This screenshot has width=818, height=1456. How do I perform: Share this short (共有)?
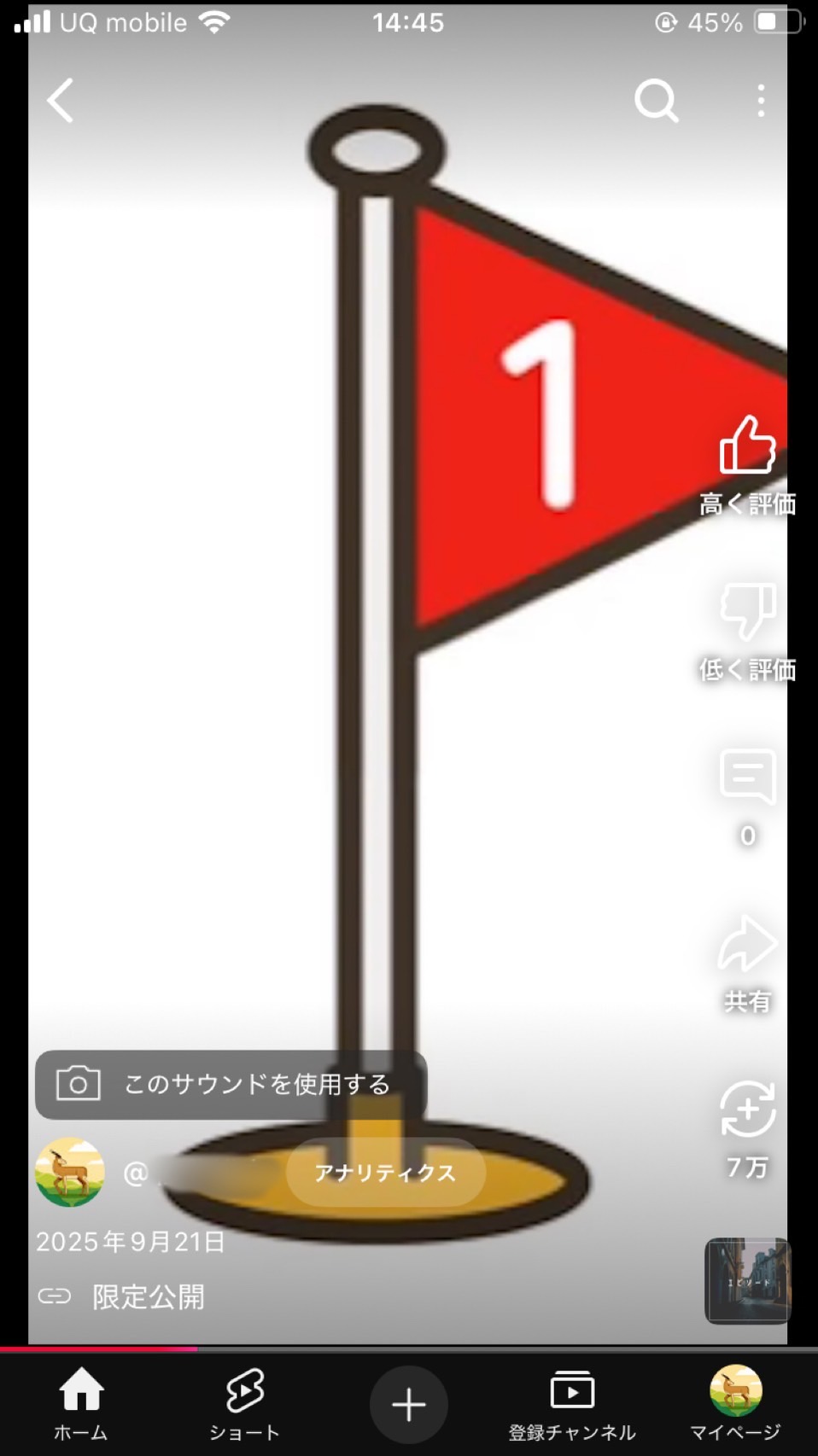(747, 944)
